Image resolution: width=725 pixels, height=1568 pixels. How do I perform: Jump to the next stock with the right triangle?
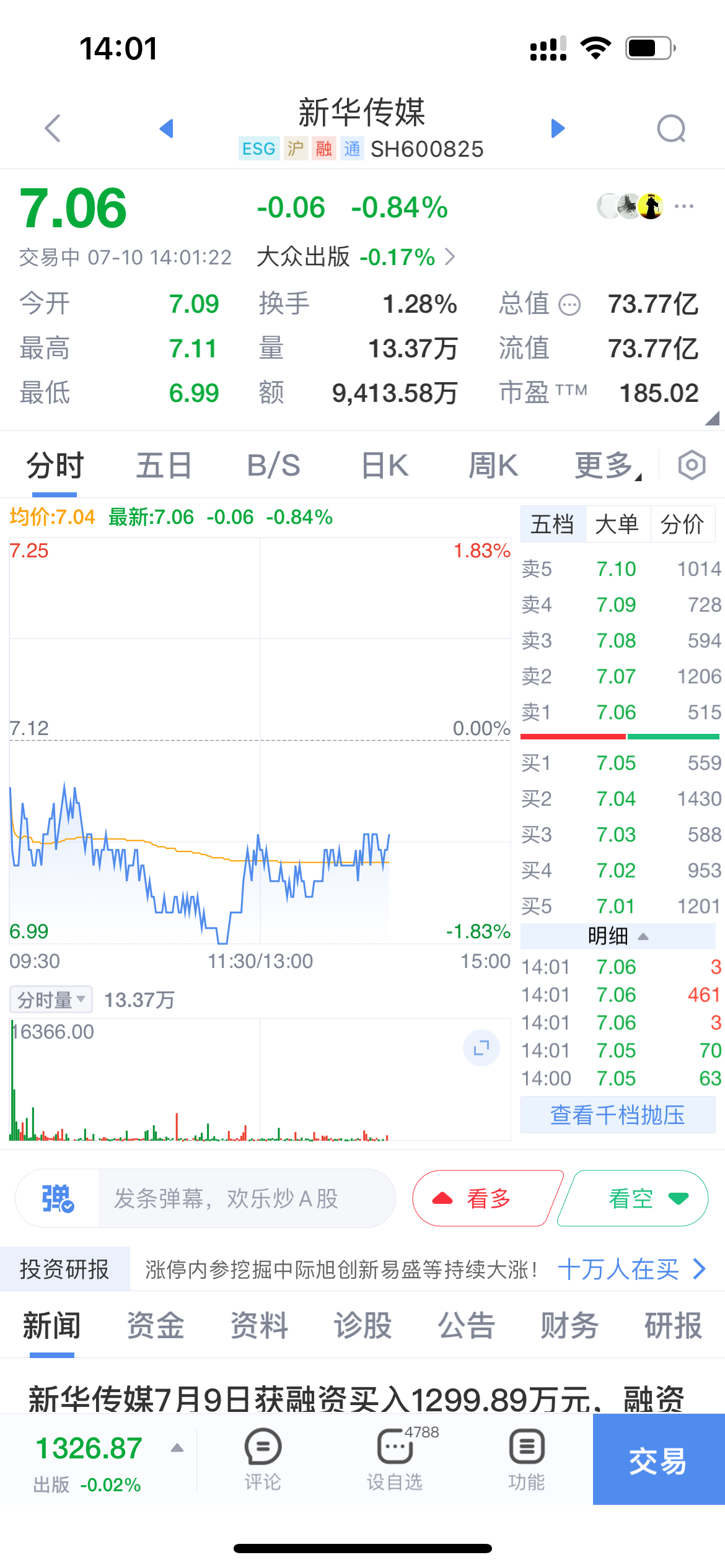coord(558,128)
